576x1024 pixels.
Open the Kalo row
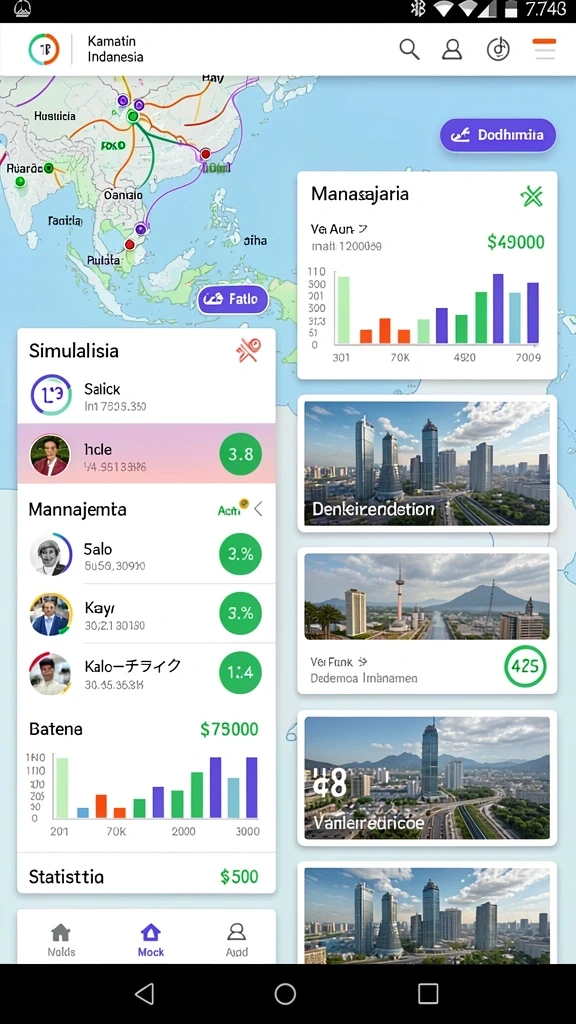(x=146, y=673)
